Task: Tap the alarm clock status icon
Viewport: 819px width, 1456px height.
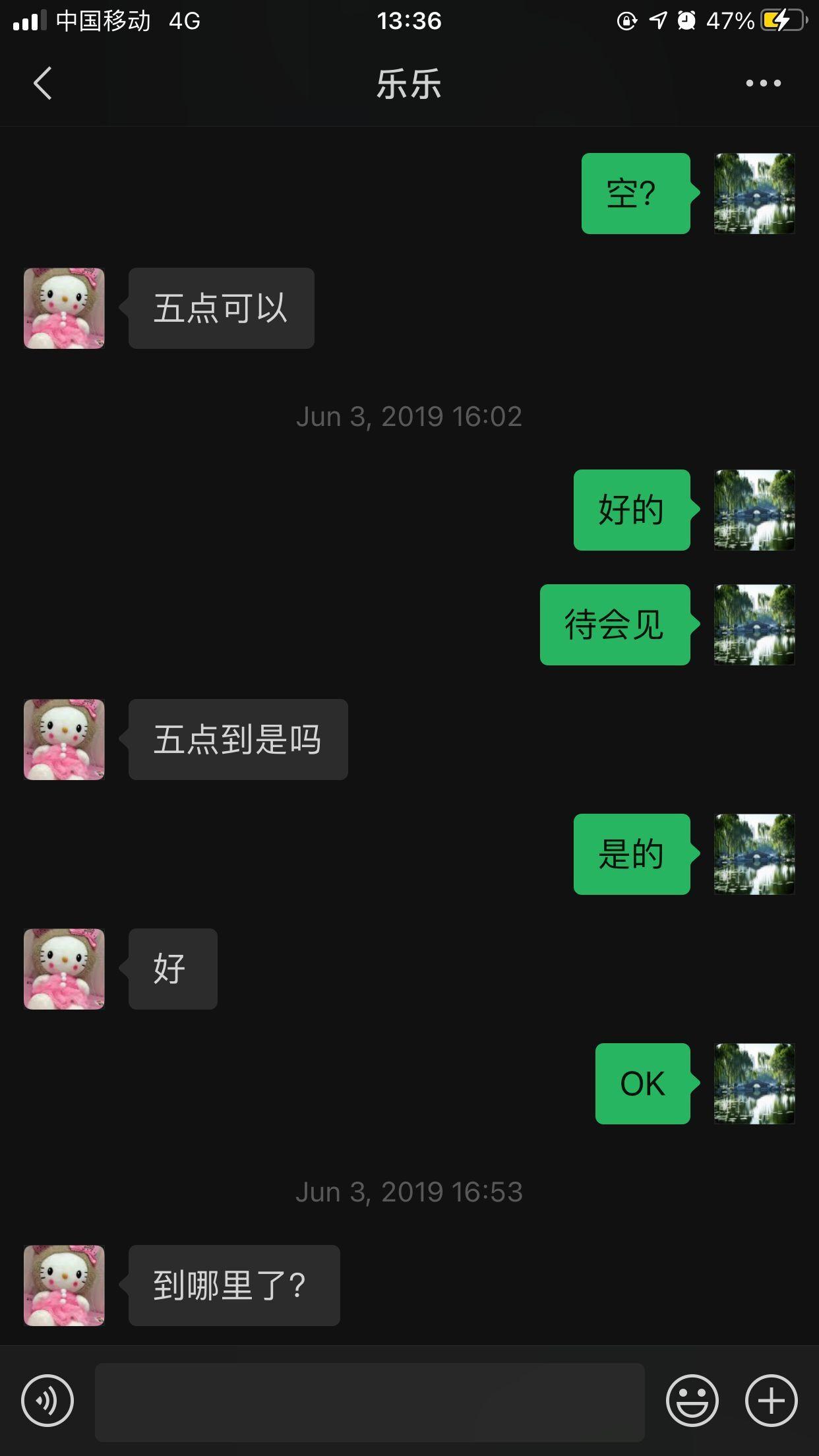Action: click(x=686, y=20)
